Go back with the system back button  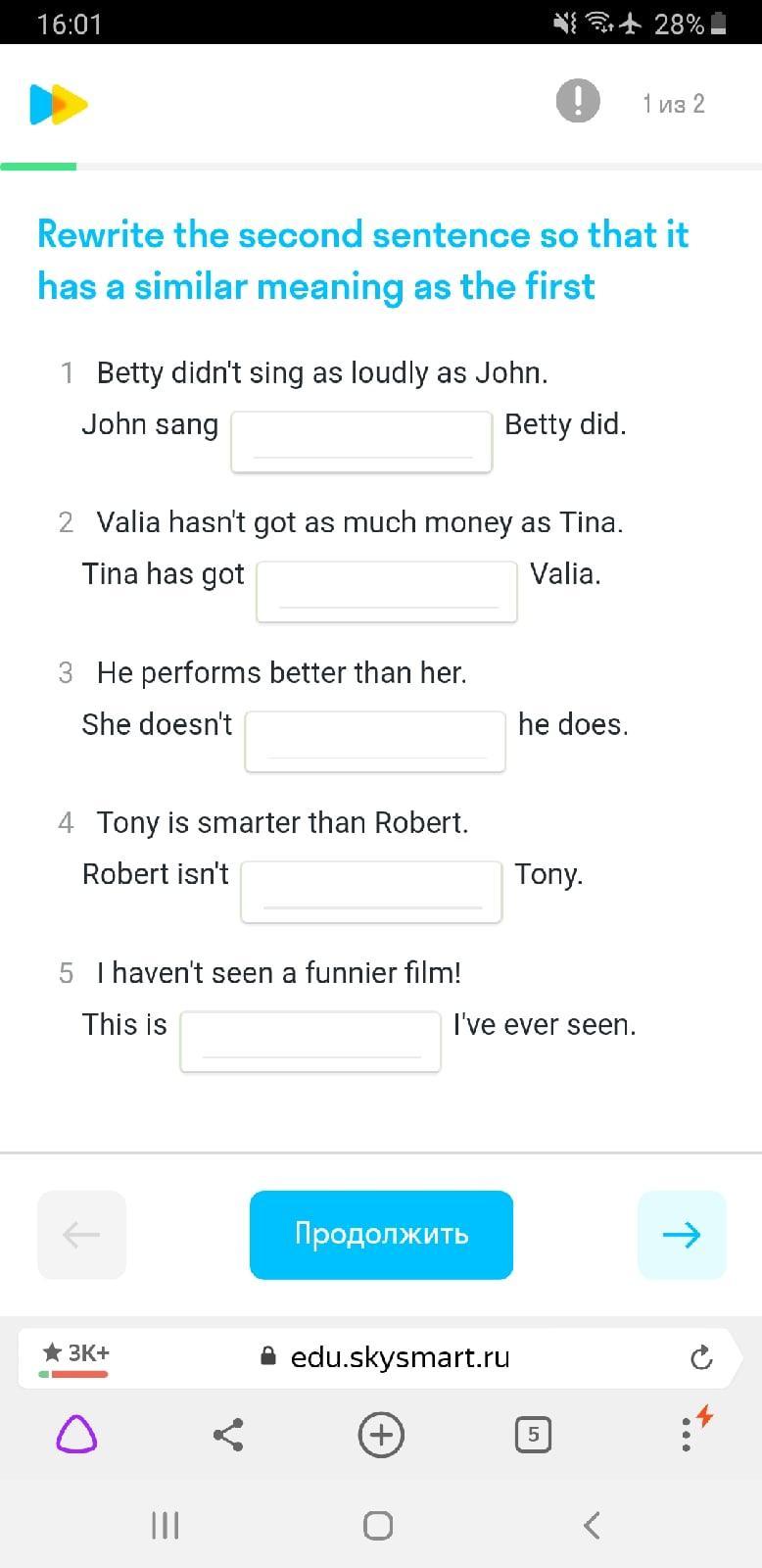pyautogui.click(x=592, y=1525)
